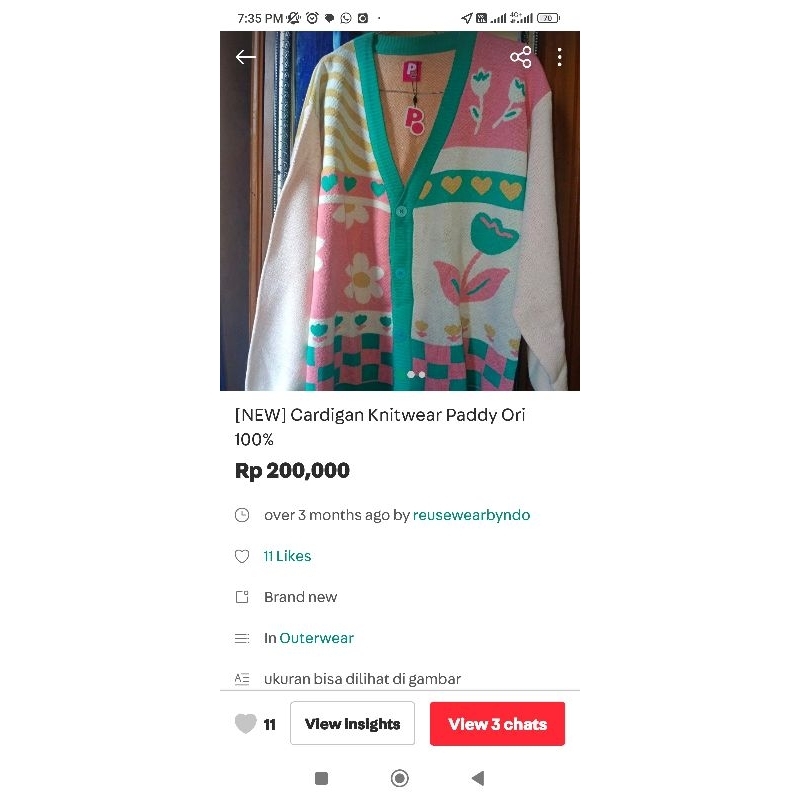View the 11 Likes list
Image resolution: width=800 pixels, height=800 pixels.
click(x=287, y=556)
